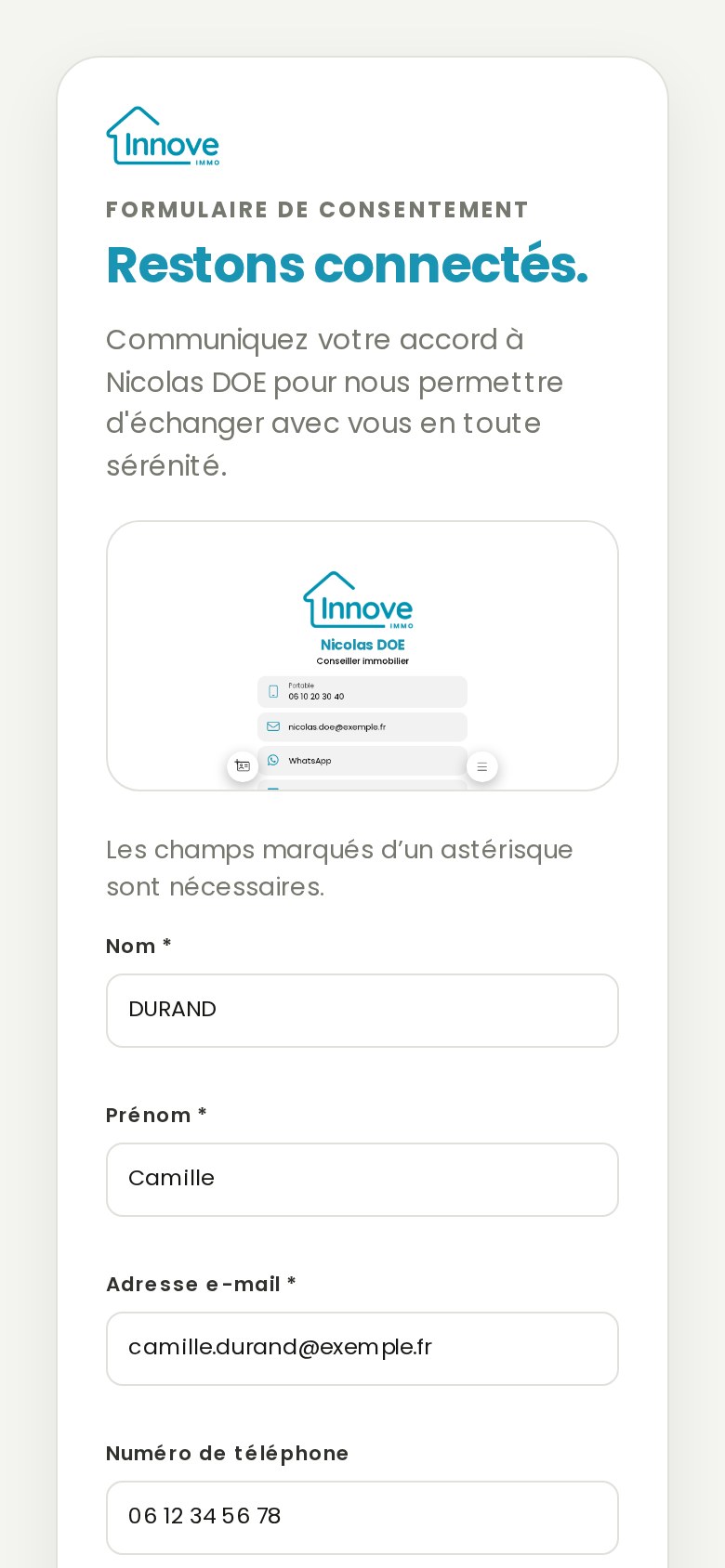Image resolution: width=725 pixels, height=1568 pixels.
Task: Tap the Prénom field with Camille
Action: coord(362,1180)
